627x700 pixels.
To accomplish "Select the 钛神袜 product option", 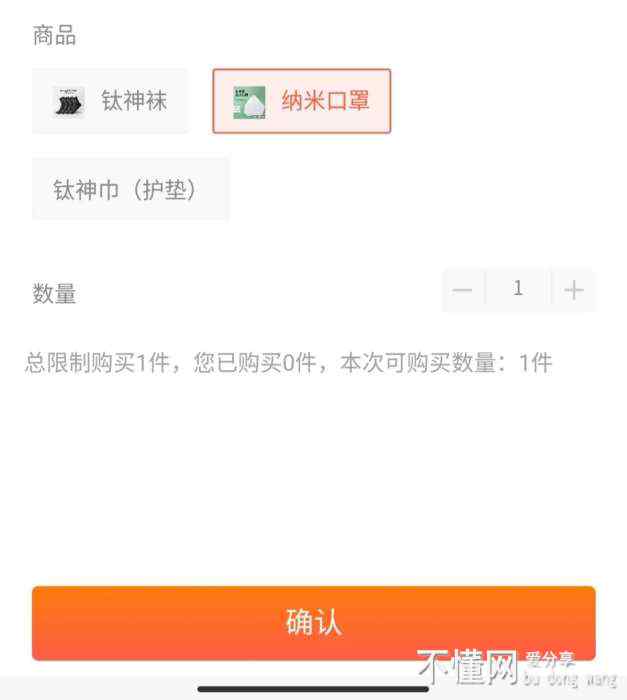I will pos(110,101).
